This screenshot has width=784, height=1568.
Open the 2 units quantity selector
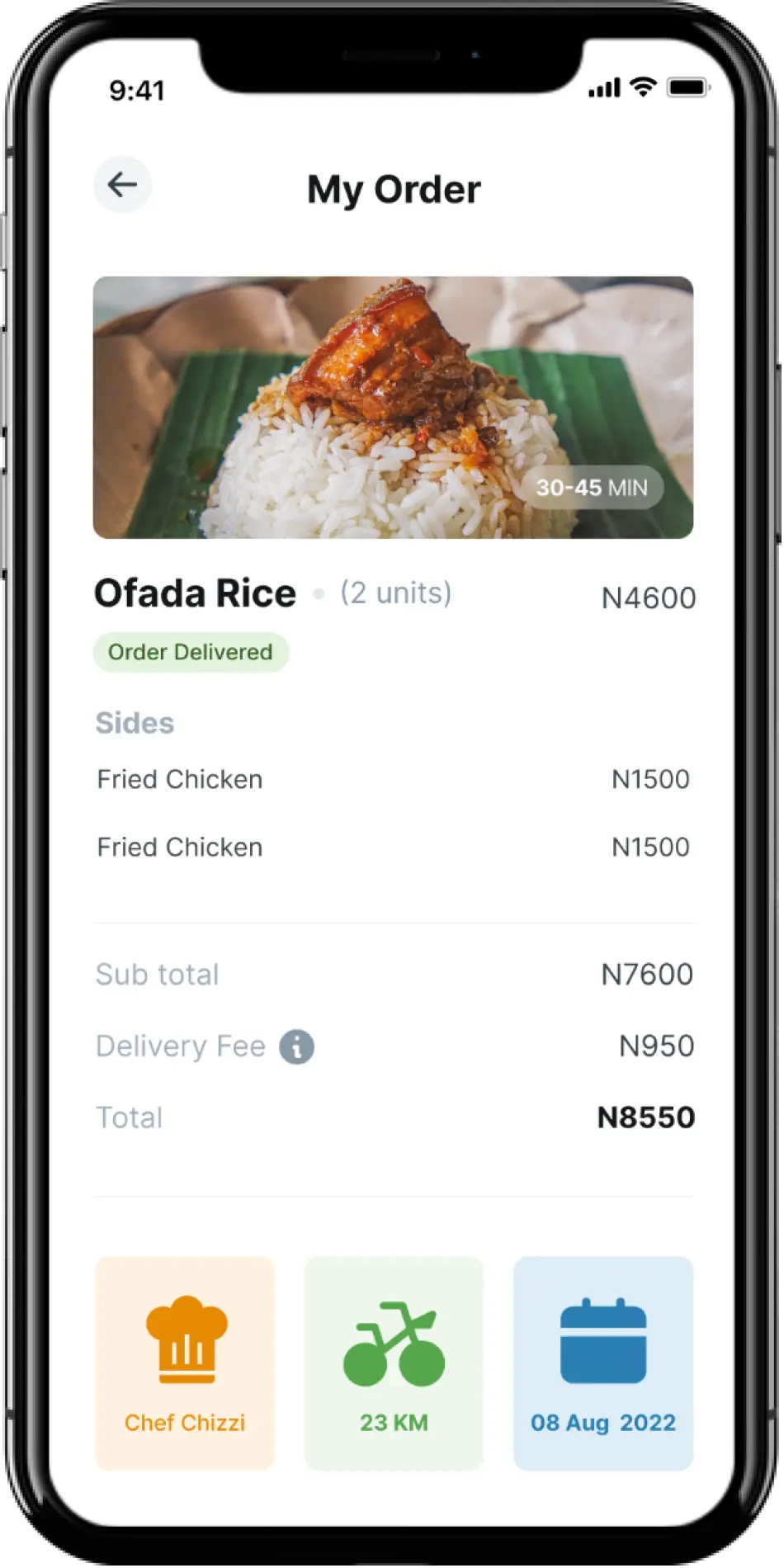[396, 593]
